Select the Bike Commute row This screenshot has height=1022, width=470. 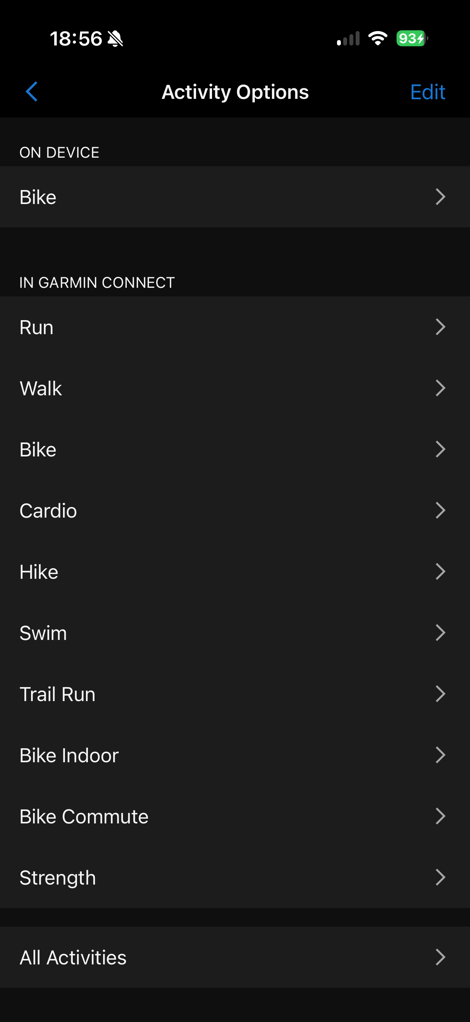coord(235,817)
